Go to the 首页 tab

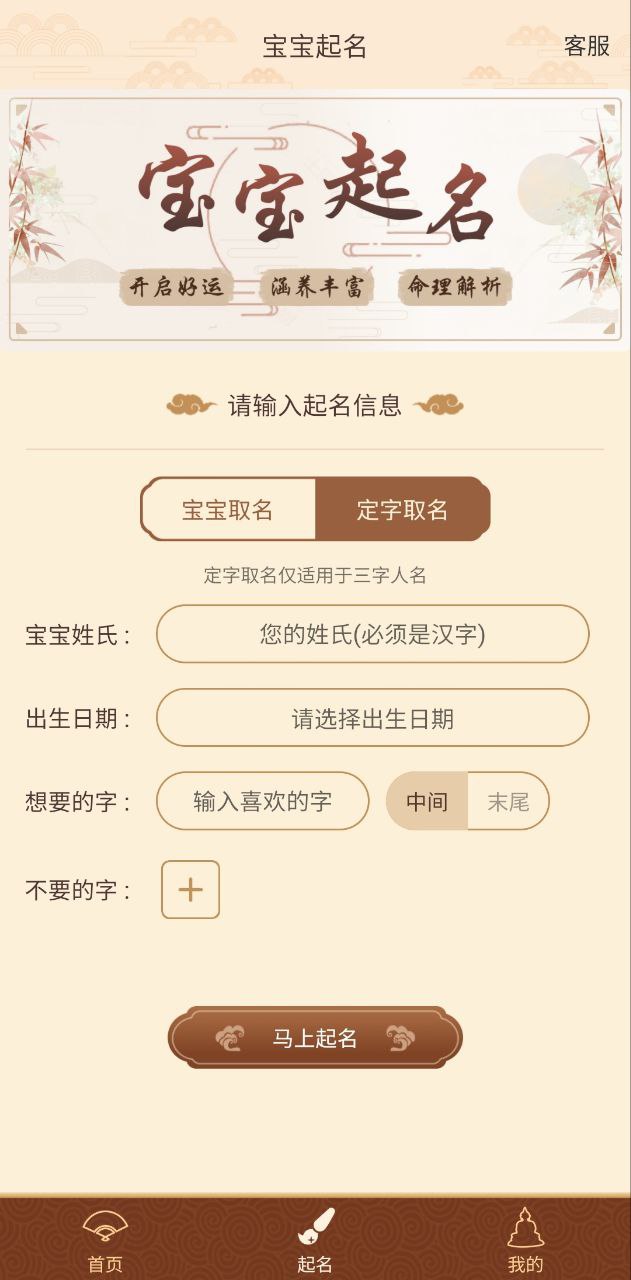click(x=105, y=1240)
